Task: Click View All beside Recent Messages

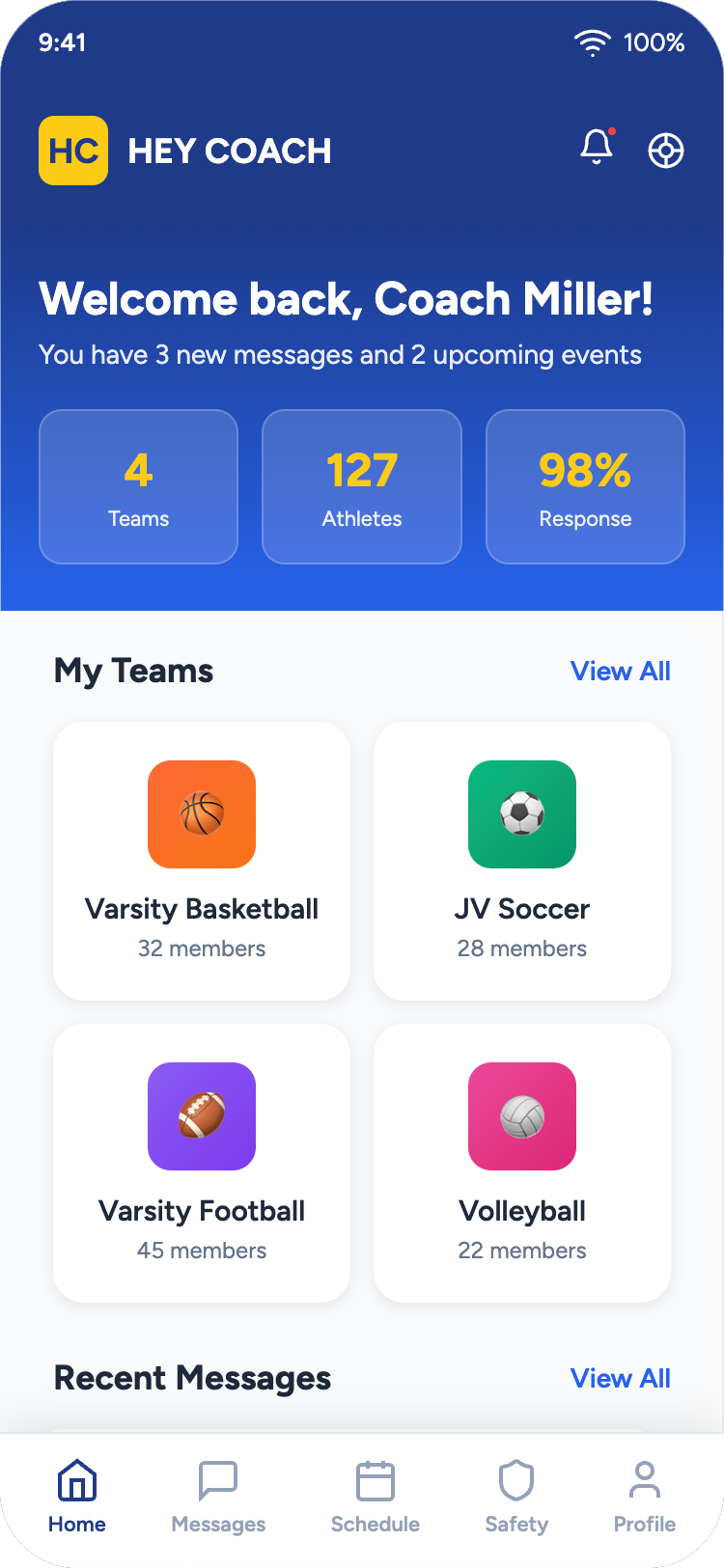Action: [621, 1378]
